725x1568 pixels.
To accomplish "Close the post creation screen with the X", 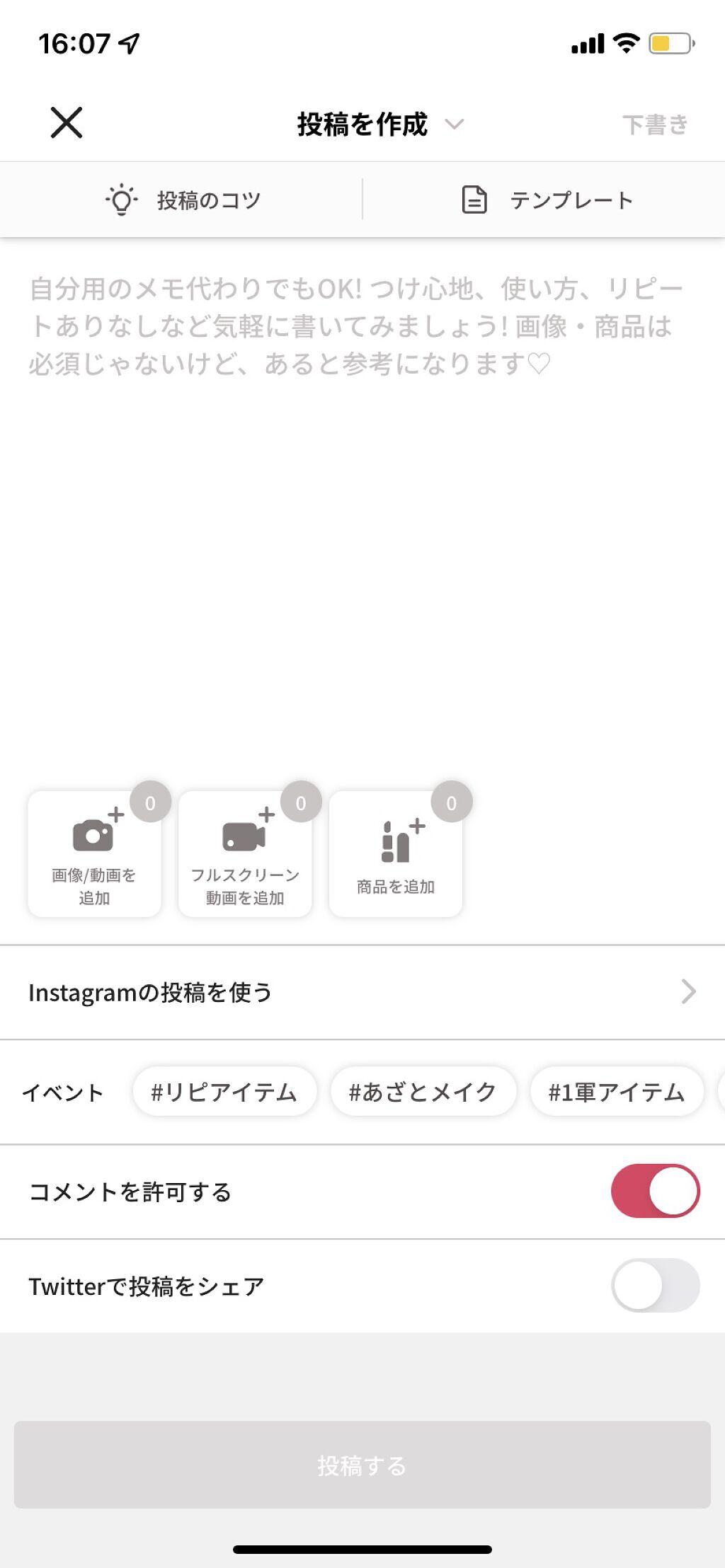I will click(x=67, y=124).
